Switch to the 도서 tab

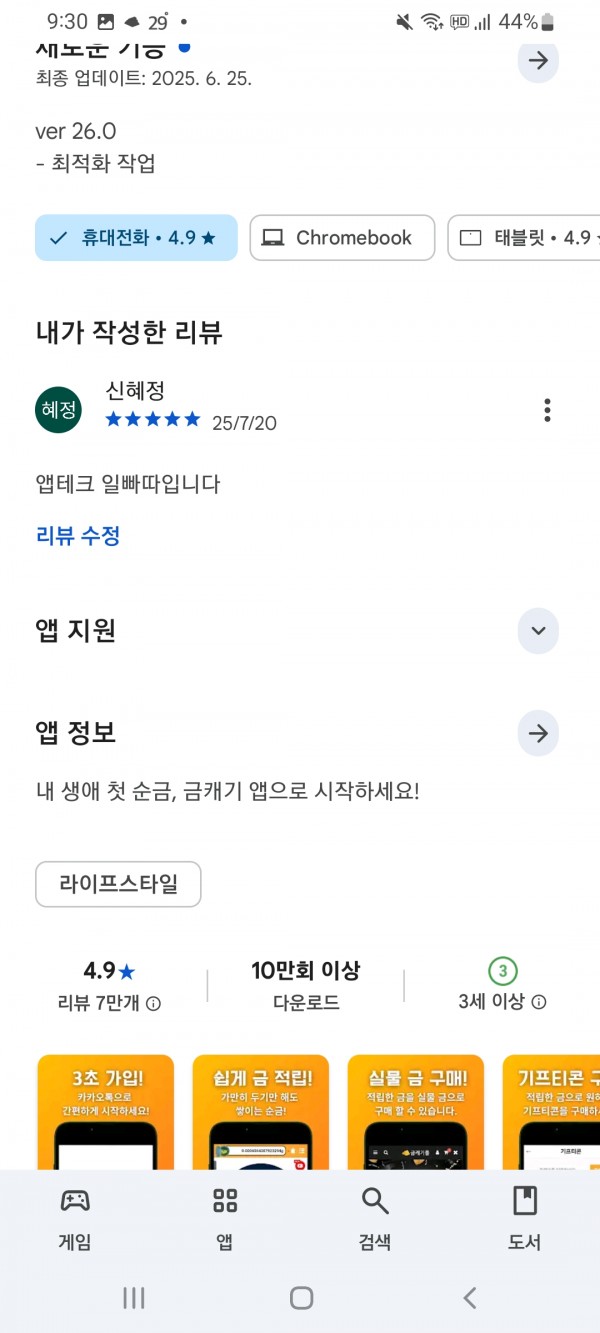click(x=525, y=1219)
